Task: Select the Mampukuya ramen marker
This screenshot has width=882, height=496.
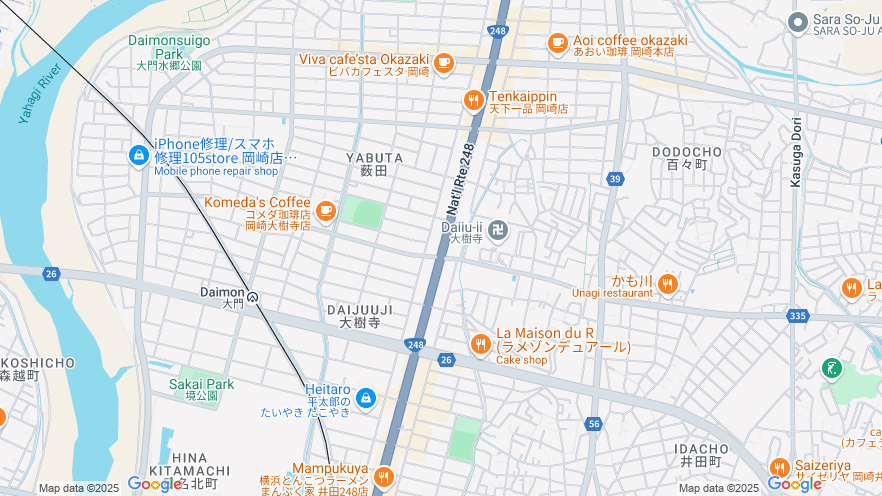Action: pos(383,476)
